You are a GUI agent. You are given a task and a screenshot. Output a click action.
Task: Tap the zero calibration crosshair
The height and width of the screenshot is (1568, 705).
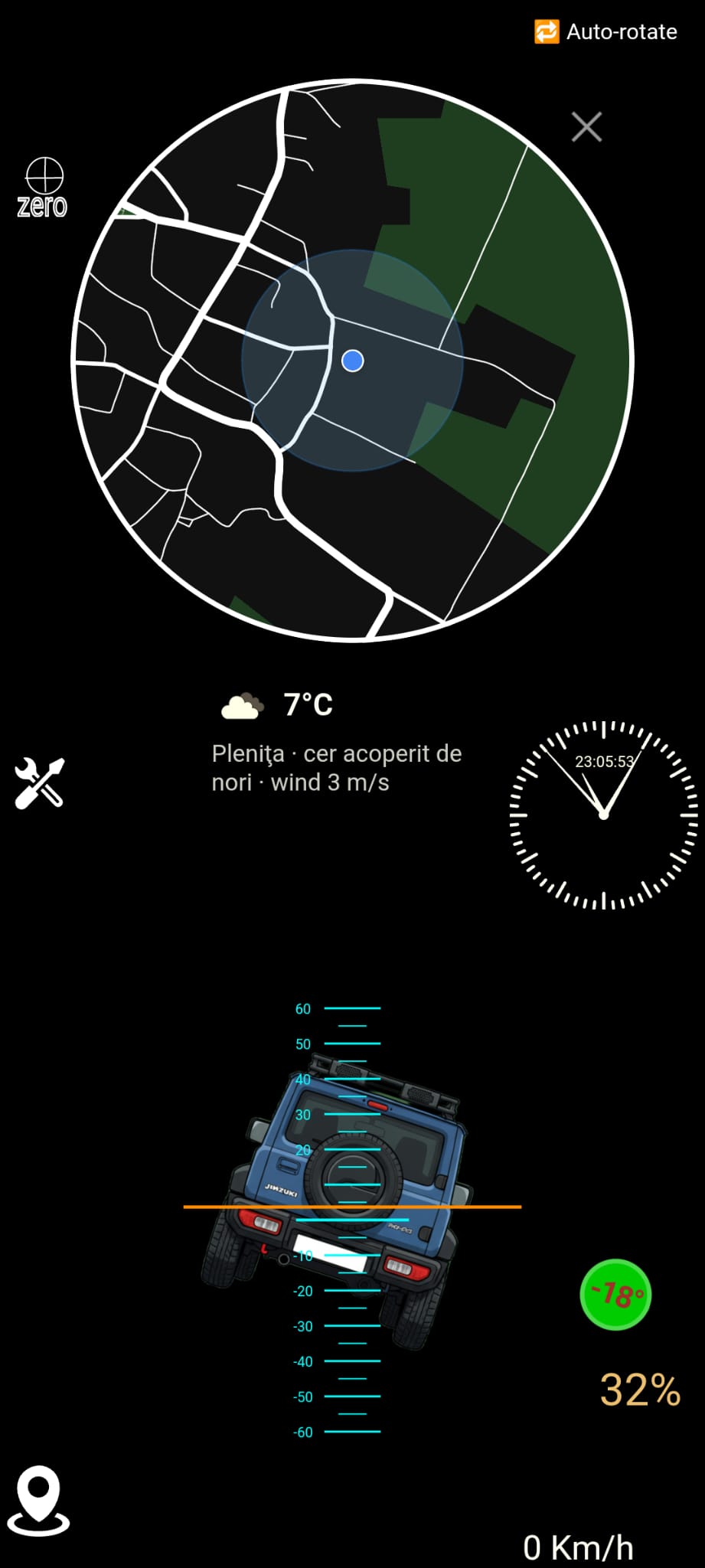point(44,188)
